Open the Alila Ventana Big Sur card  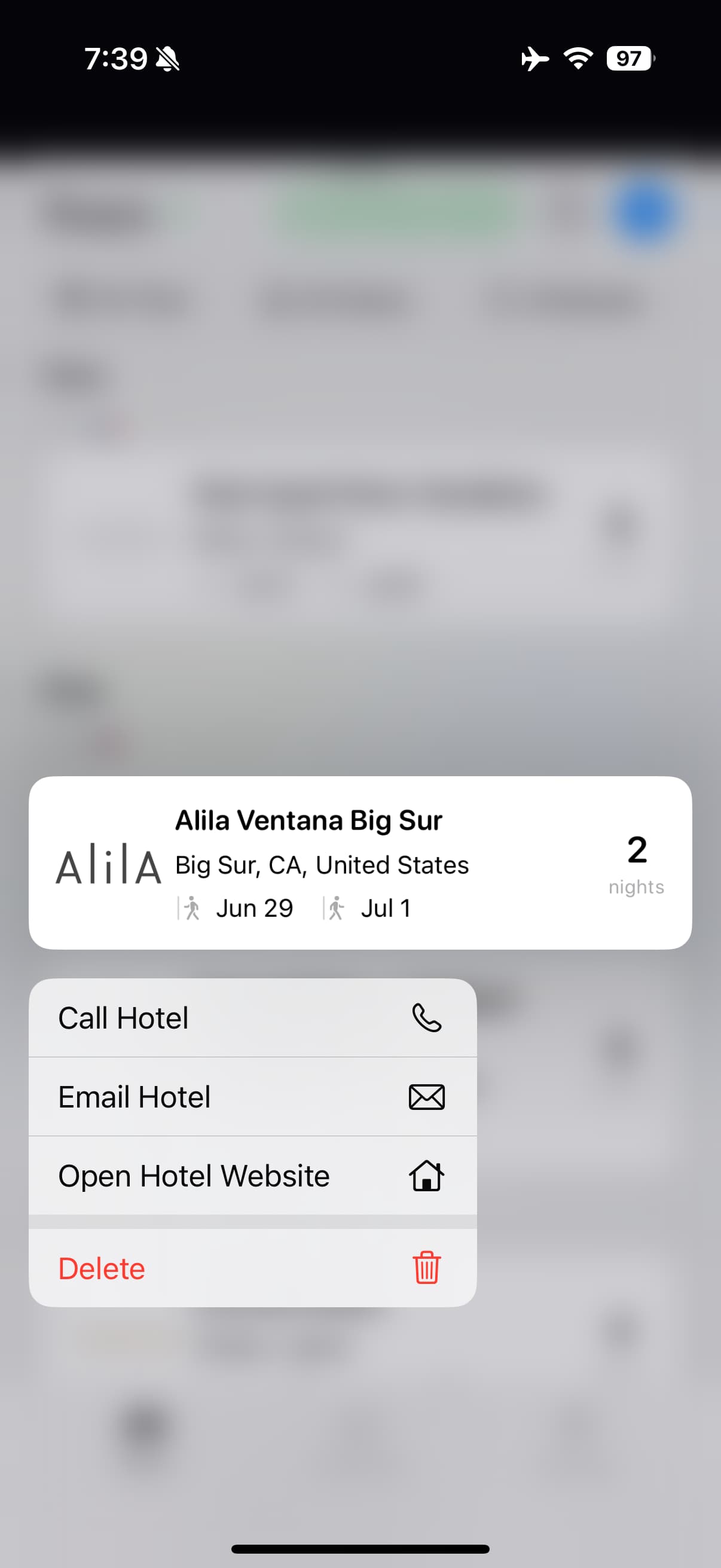click(360, 862)
